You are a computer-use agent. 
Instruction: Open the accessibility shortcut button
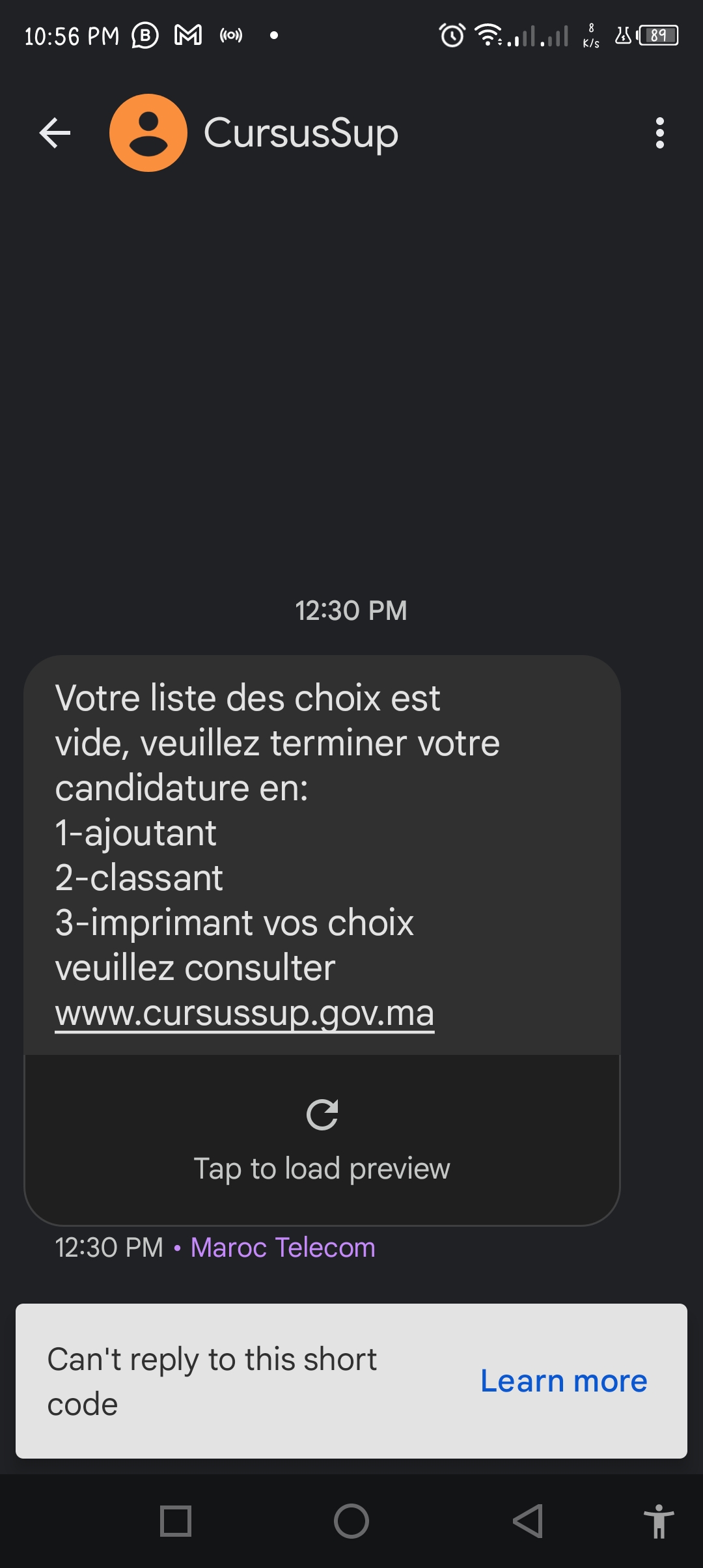click(658, 1521)
